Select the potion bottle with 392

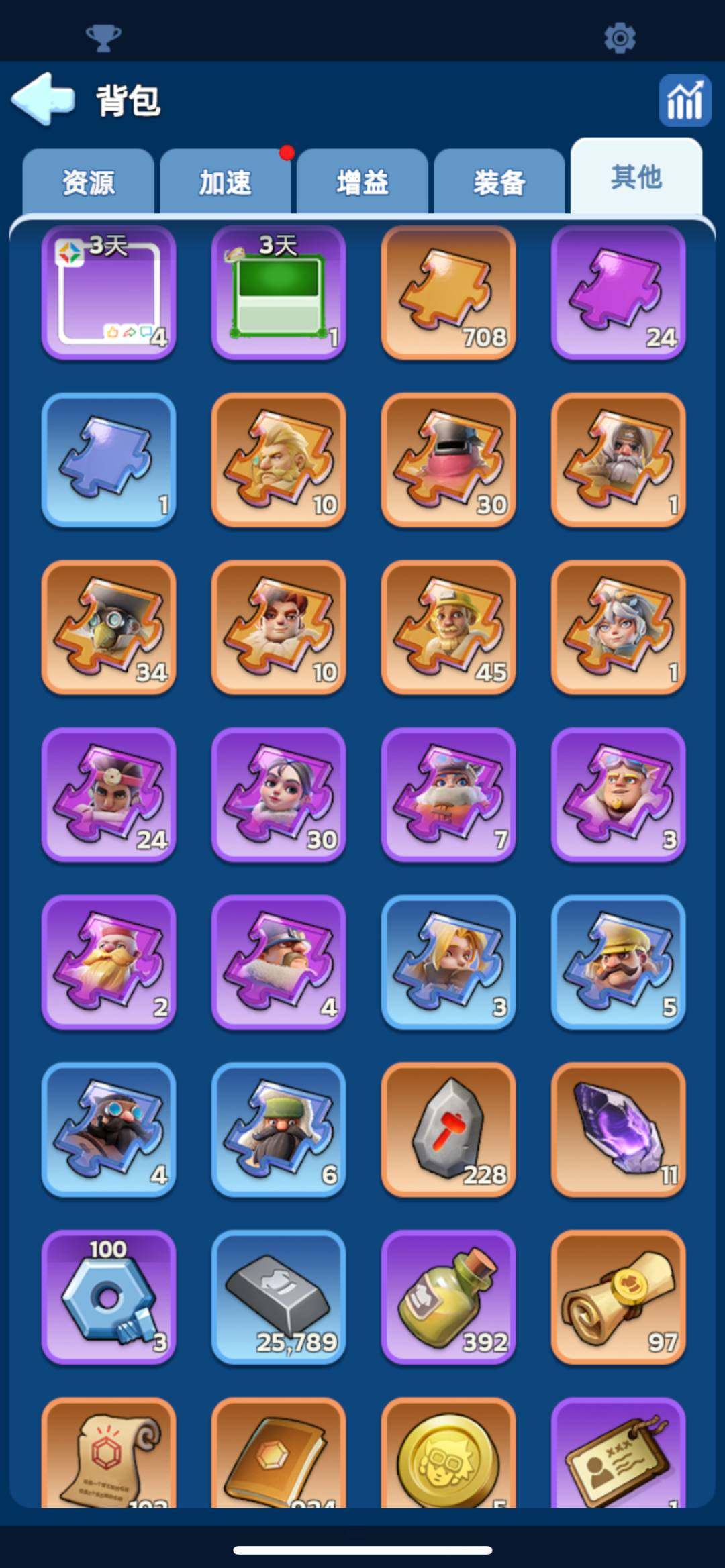pyautogui.click(x=448, y=1297)
